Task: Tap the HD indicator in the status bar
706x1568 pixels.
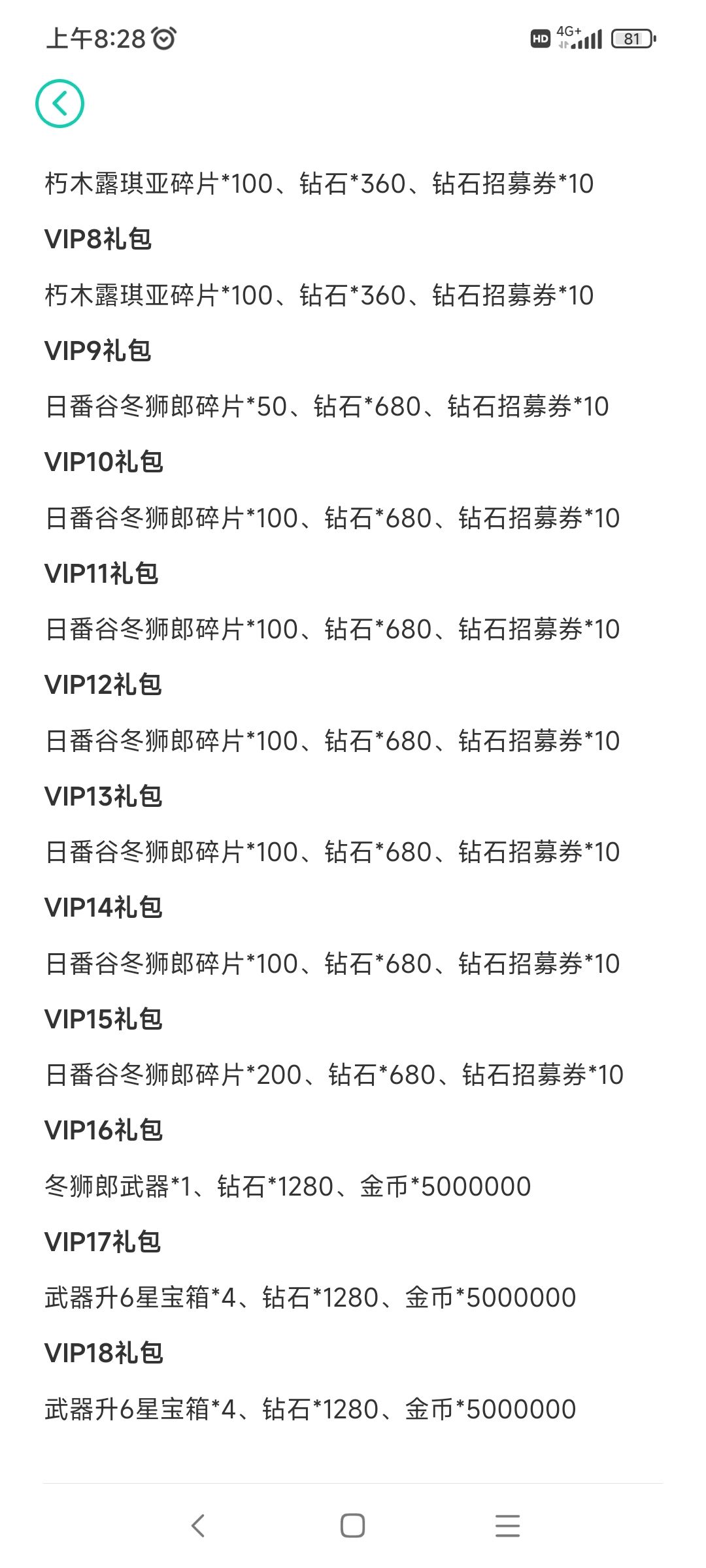Action: pos(539,38)
